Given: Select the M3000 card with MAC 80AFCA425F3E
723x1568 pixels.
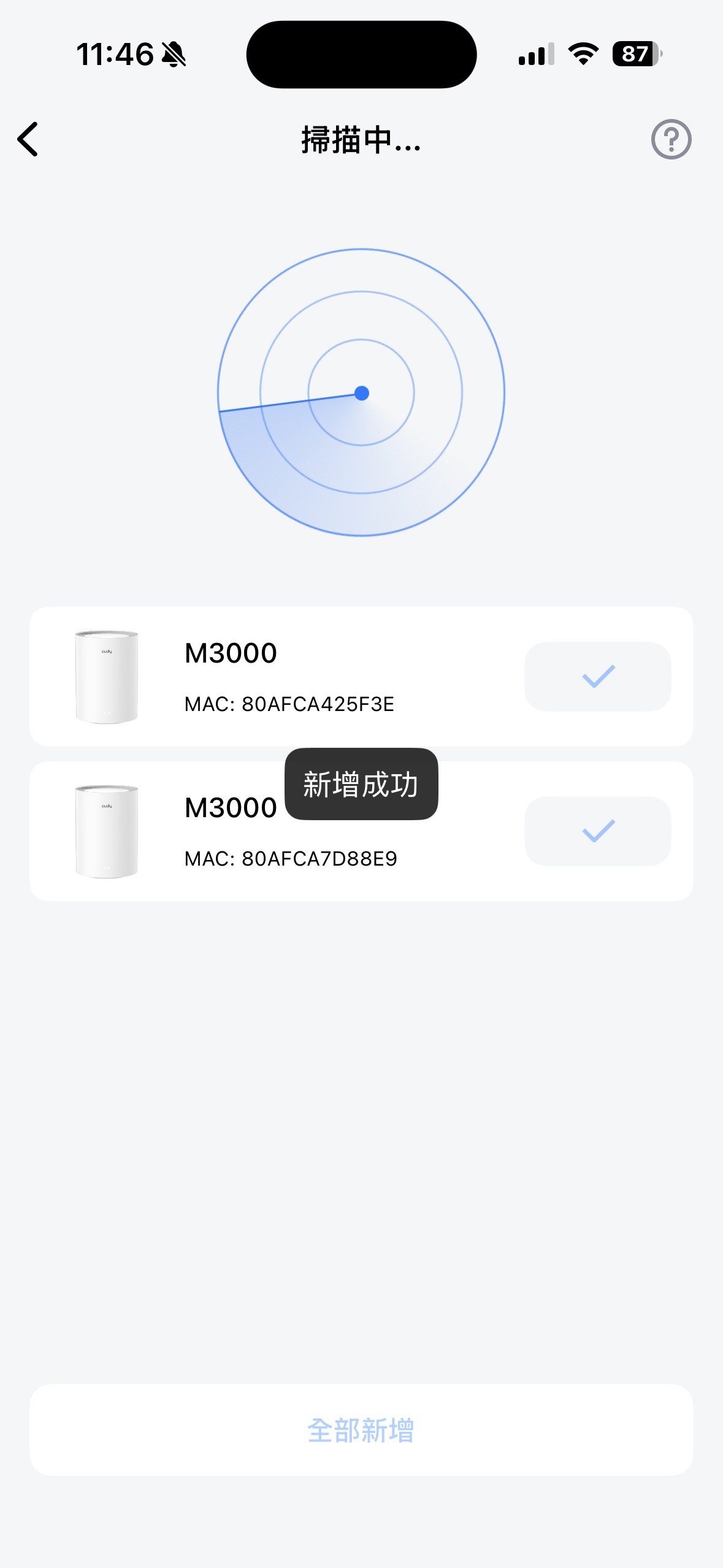Looking at the screenshot, I should [x=288, y=677].
